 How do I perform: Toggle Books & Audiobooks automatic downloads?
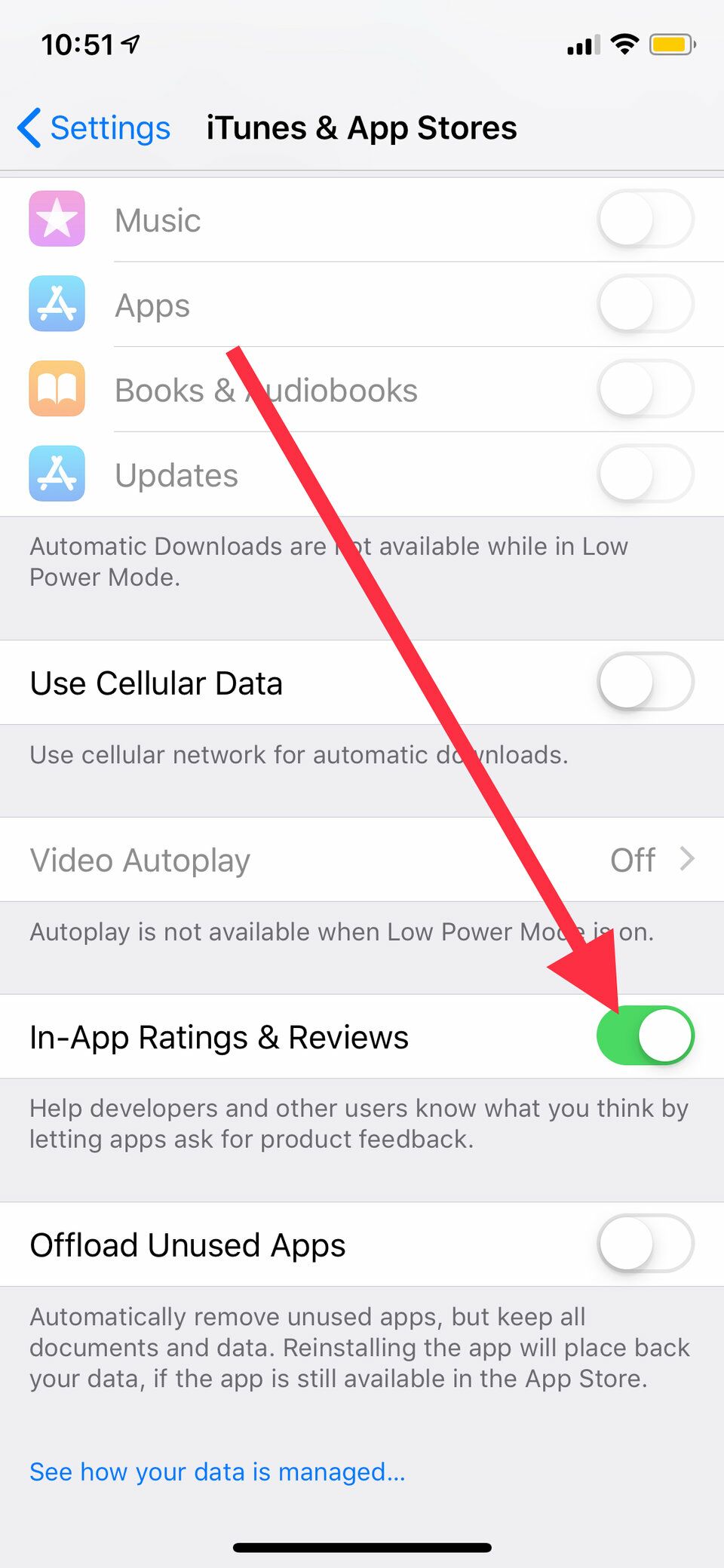pos(646,389)
